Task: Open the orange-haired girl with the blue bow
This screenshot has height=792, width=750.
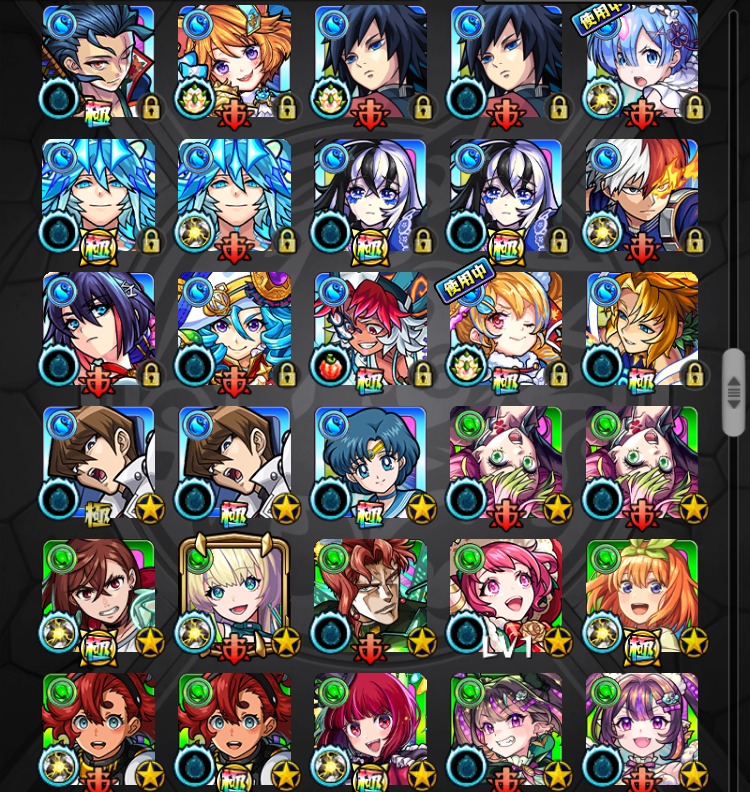Action: [x=234, y=62]
